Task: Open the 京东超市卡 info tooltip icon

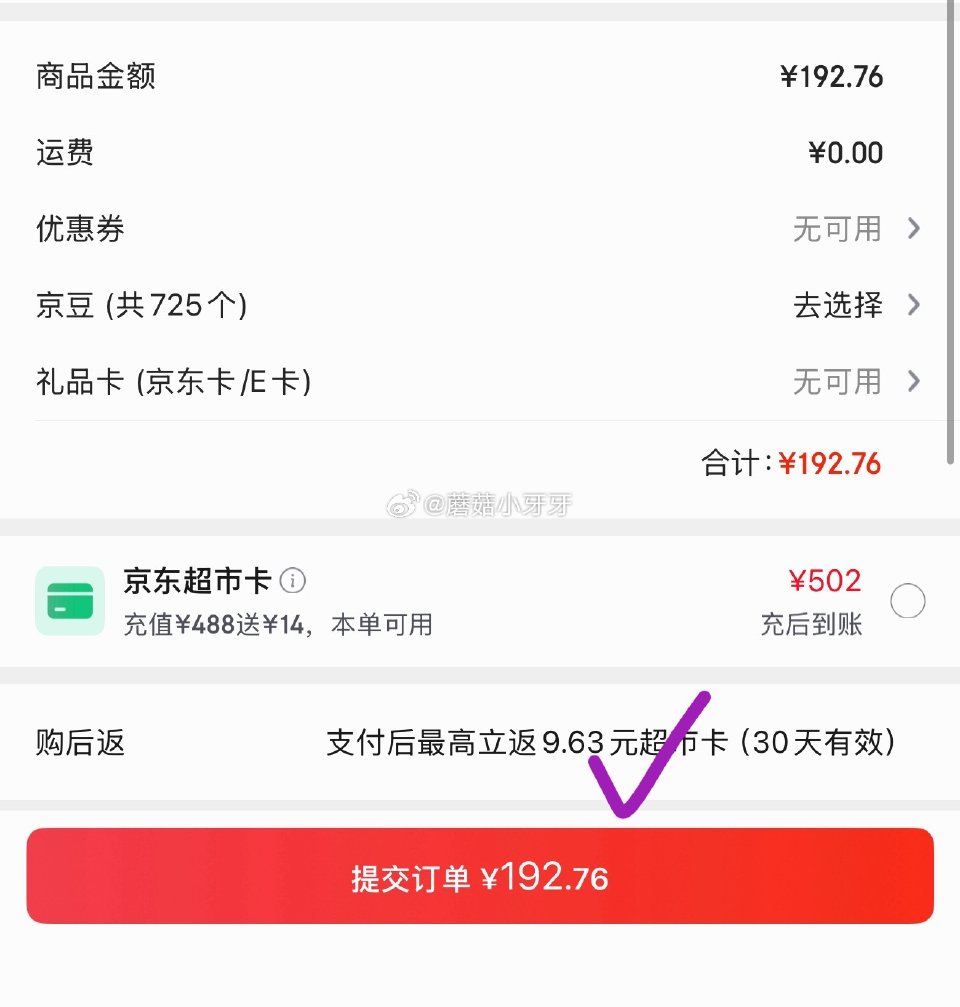Action: click(295, 581)
